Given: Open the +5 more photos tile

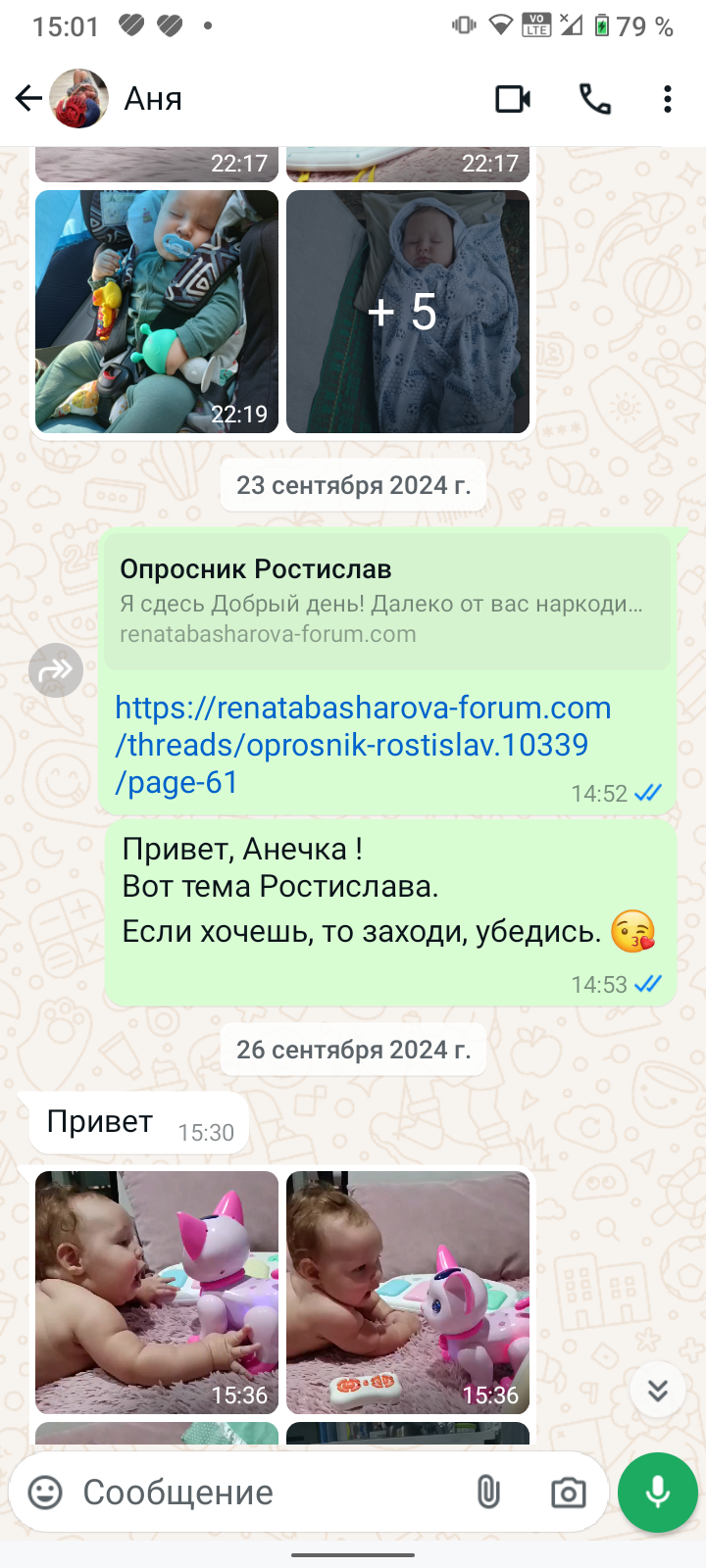Looking at the screenshot, I should coord(408,312).
